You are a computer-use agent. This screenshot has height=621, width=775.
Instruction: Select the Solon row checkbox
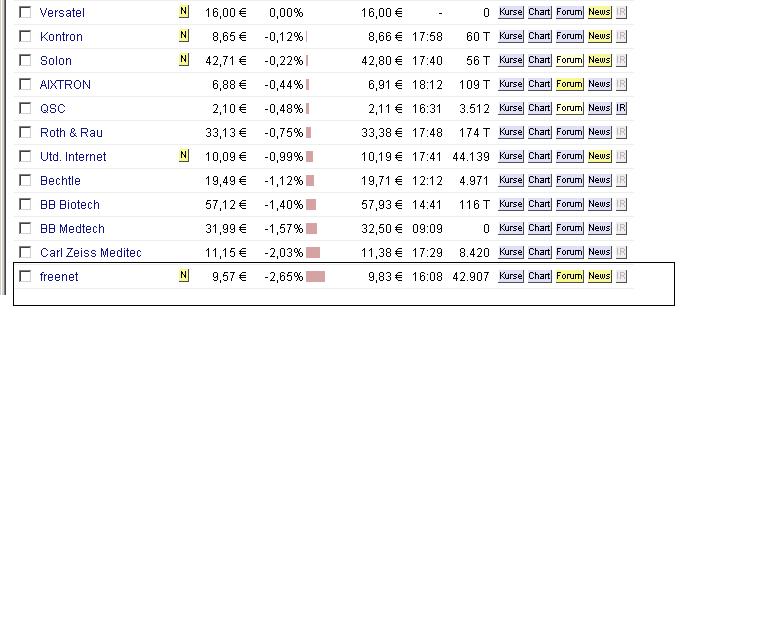[x=26, y=60]
